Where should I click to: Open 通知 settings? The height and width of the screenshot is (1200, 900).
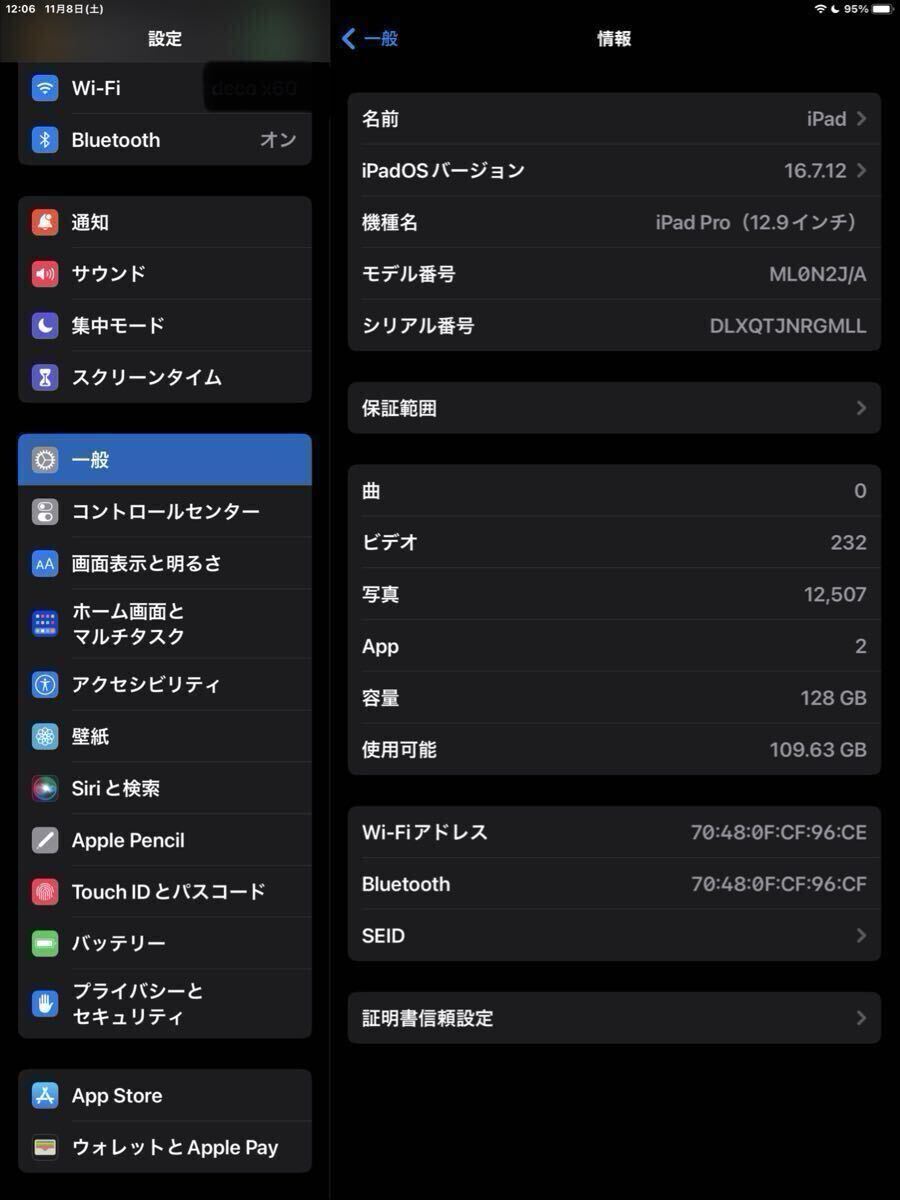coord(165,222)
